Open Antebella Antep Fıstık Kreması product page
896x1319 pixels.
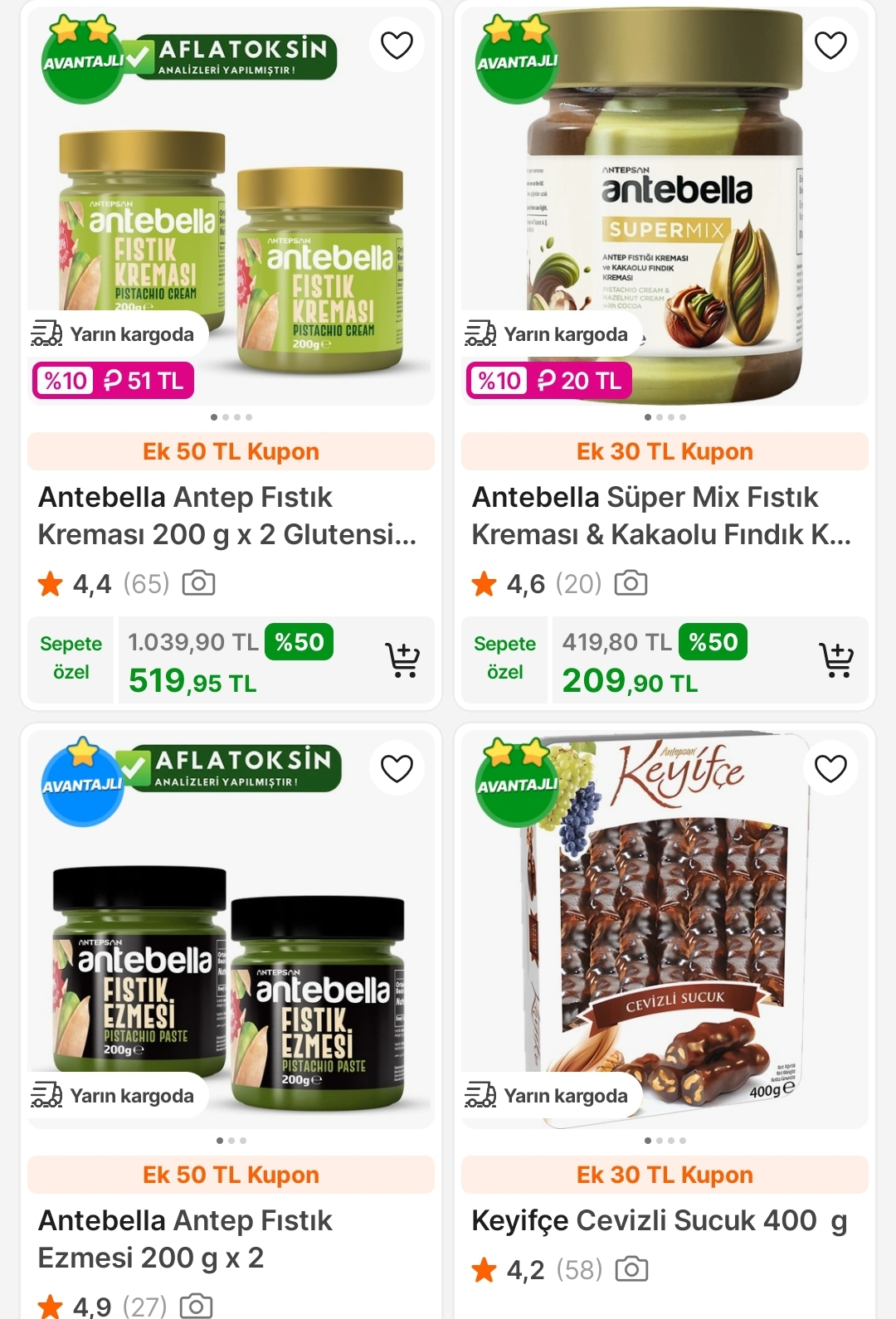[x=227, y=516]
